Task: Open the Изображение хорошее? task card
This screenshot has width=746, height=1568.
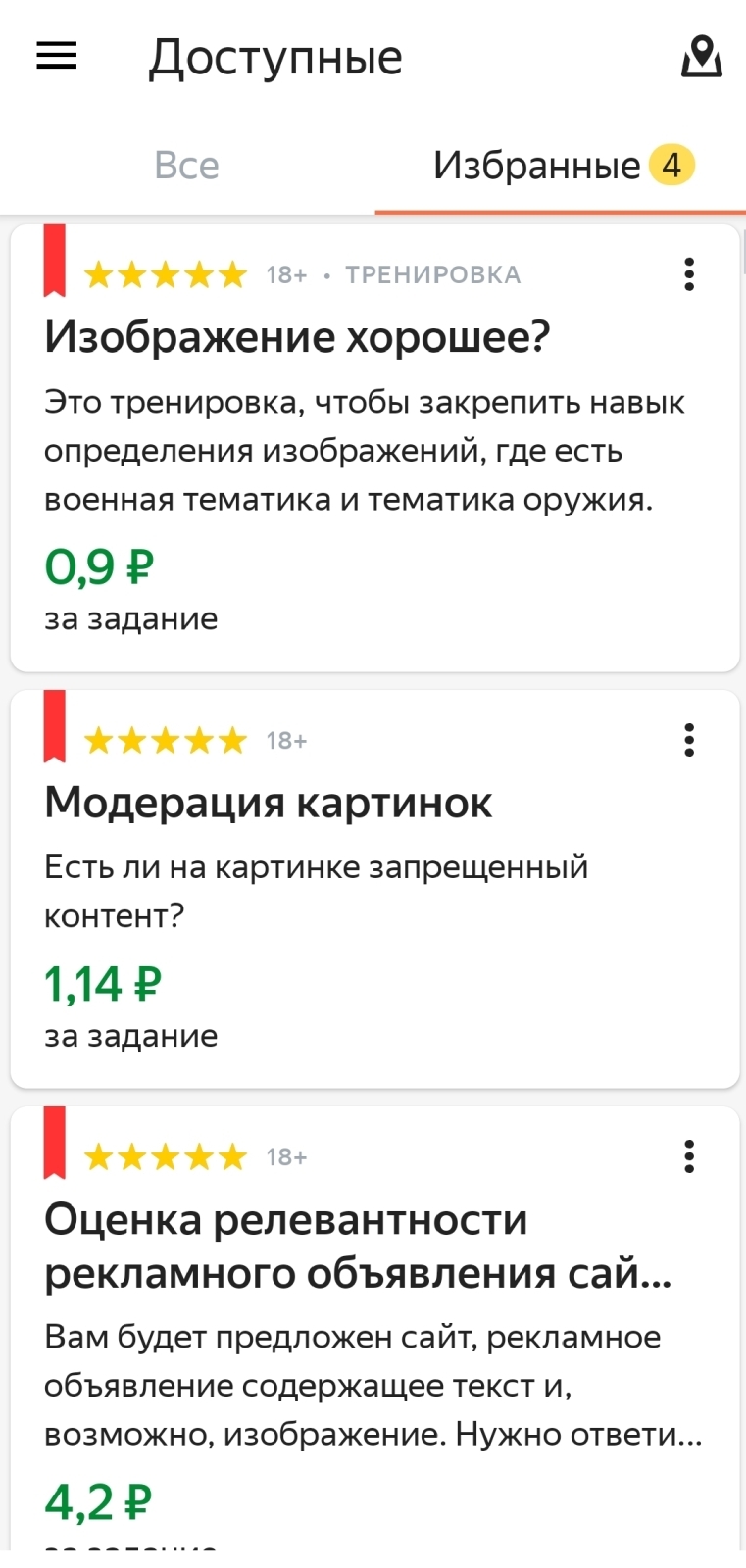Action: coord(297,337)
